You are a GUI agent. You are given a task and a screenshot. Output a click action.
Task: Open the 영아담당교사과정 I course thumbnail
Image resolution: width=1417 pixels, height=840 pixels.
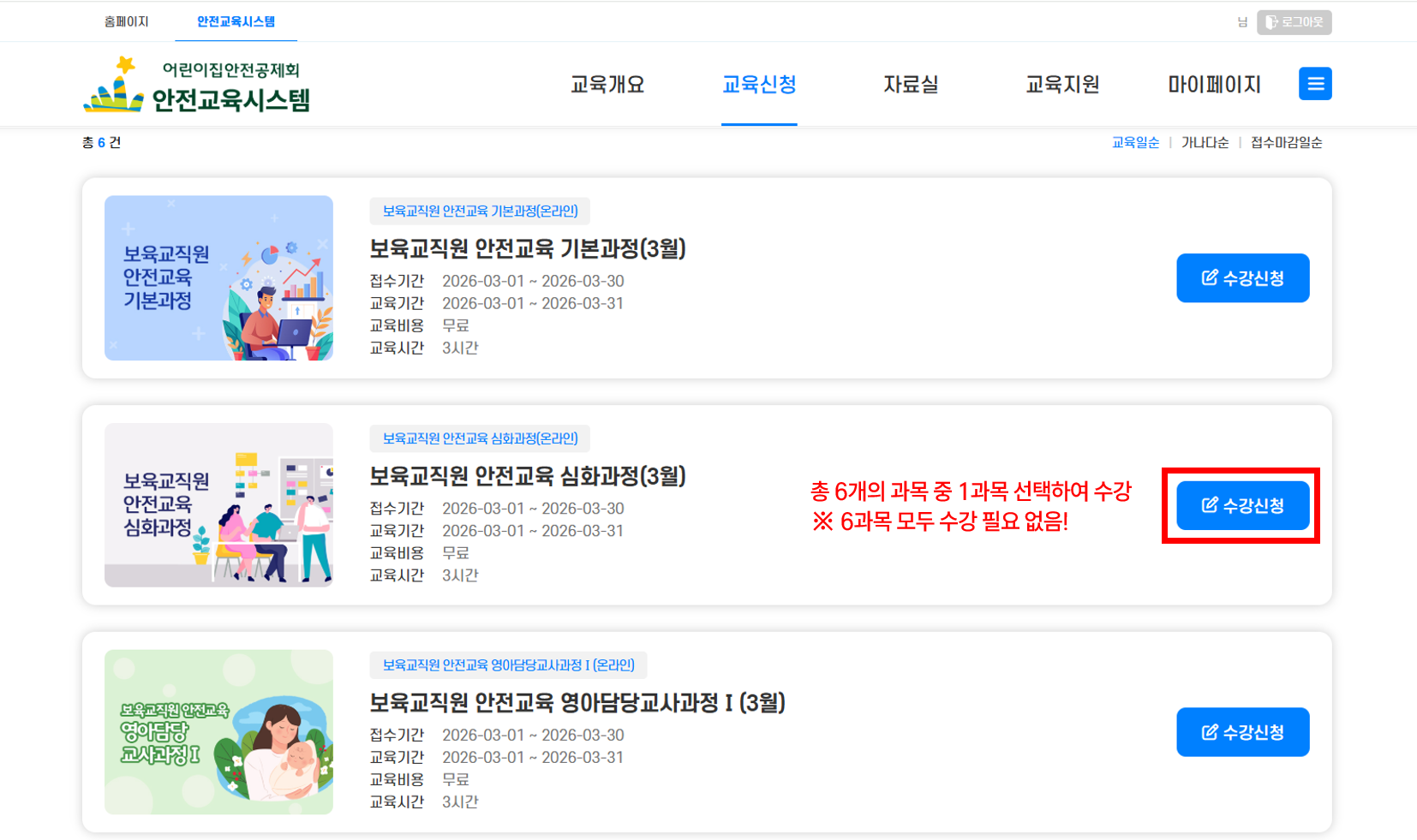218,732
